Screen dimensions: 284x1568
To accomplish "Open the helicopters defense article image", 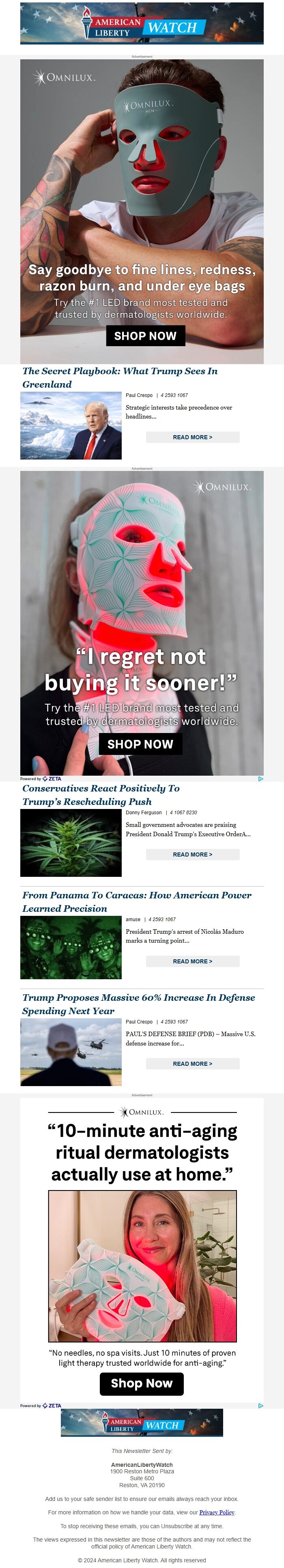I will (x=71, y=1052).
